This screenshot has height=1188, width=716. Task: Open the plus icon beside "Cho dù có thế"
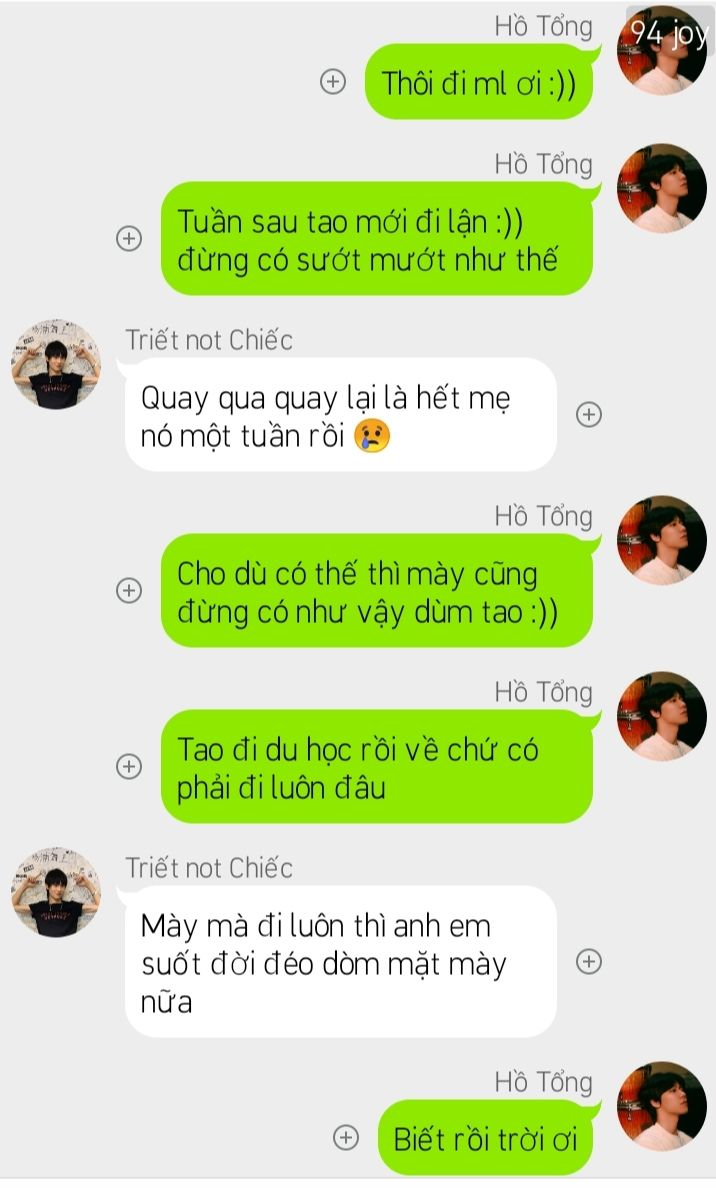point(129,591)
